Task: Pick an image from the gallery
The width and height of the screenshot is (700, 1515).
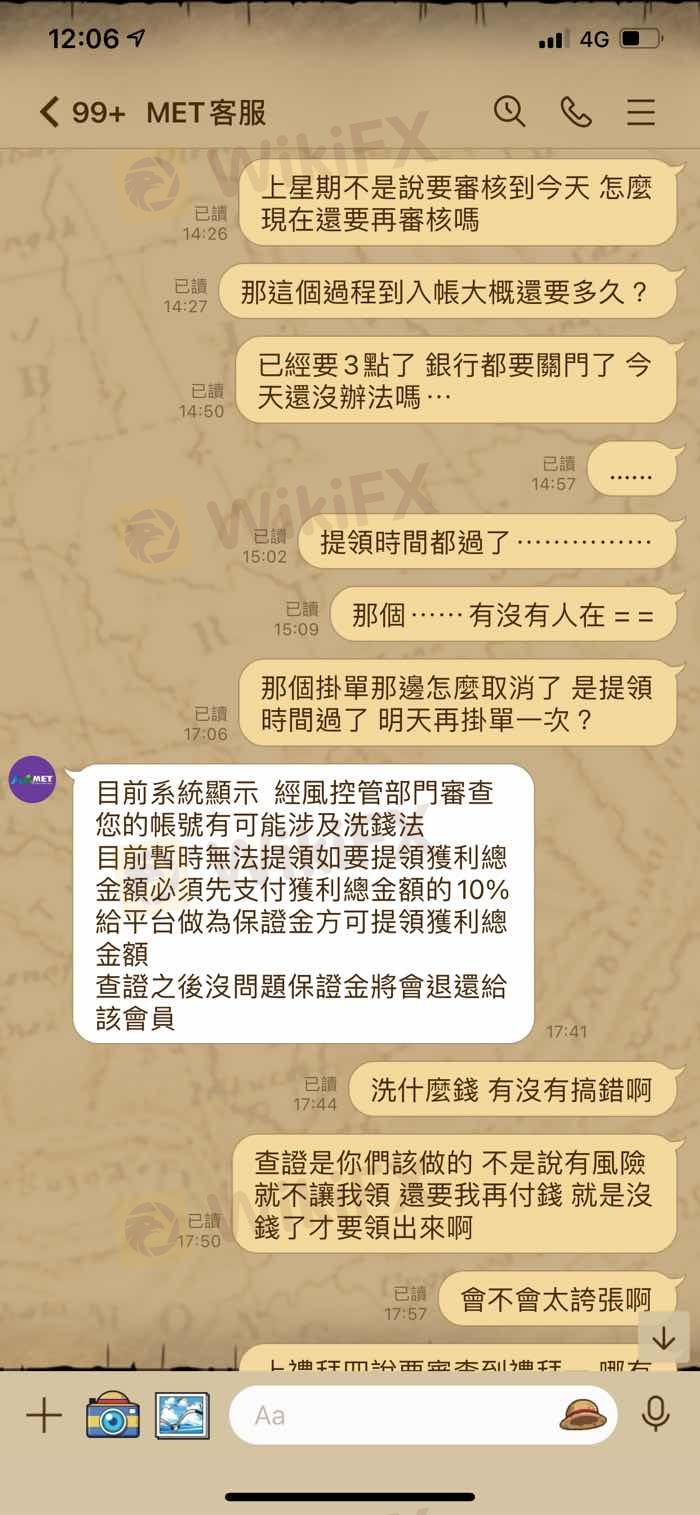Action: click(182, 1415)
